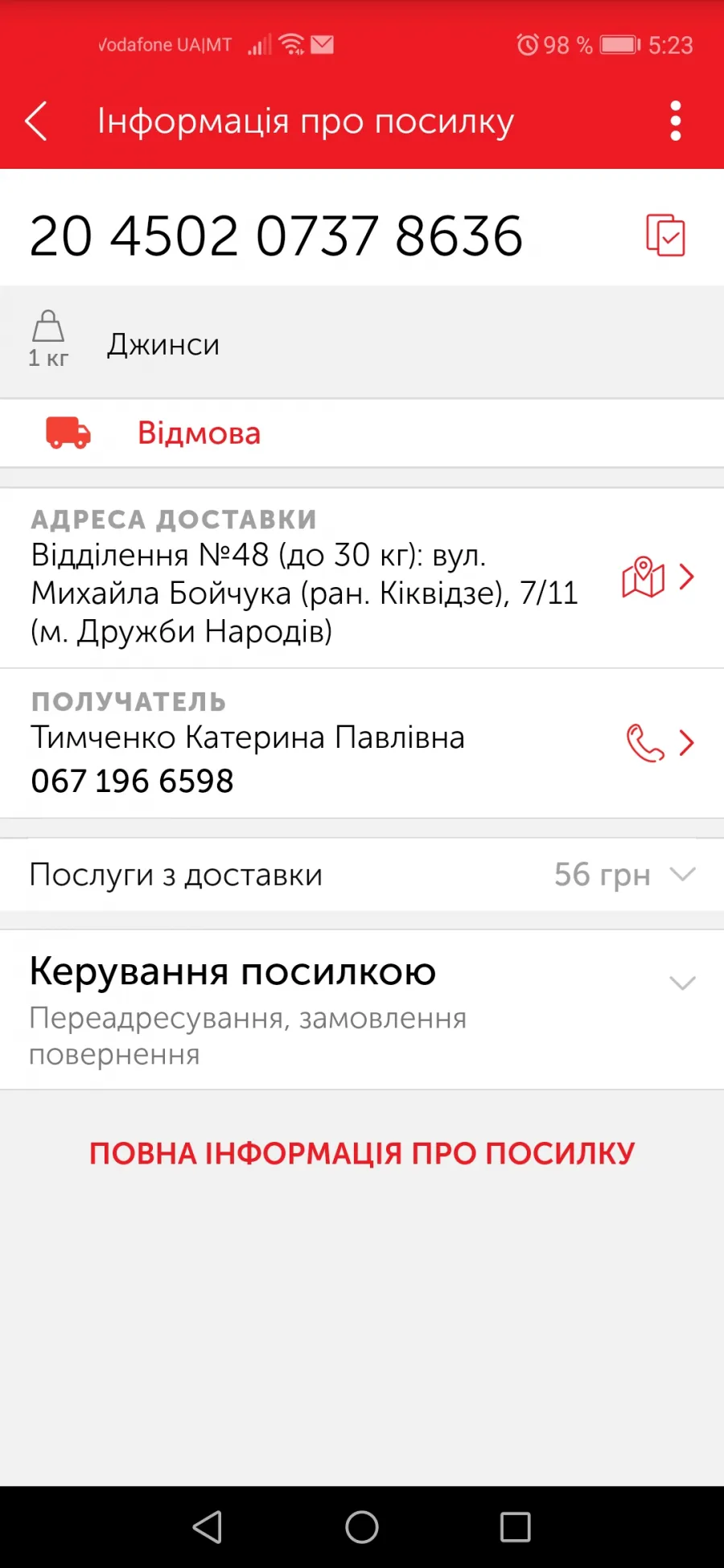This screenshot has width=724, height=1568.
Task: Open recent apps from the navigation bar
Action: [x=515, y=1527]
